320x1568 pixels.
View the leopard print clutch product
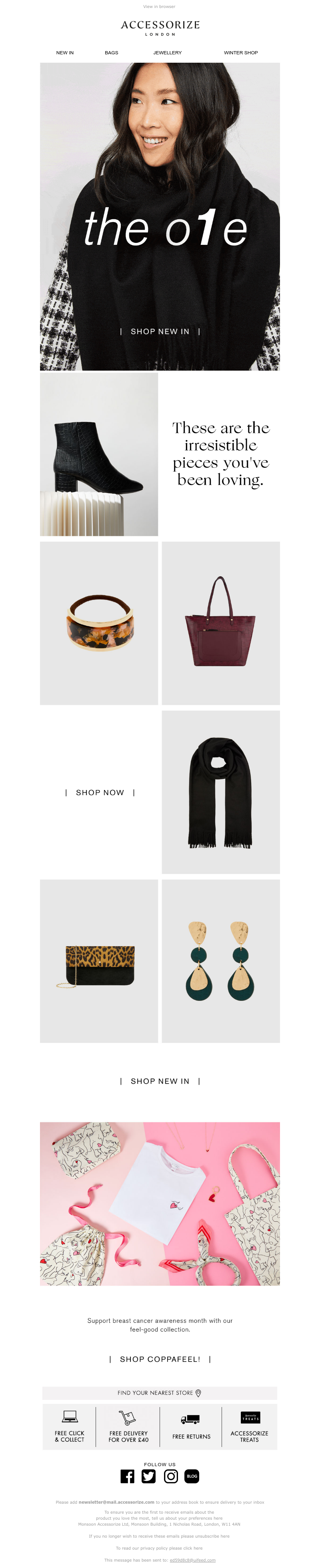99,961
